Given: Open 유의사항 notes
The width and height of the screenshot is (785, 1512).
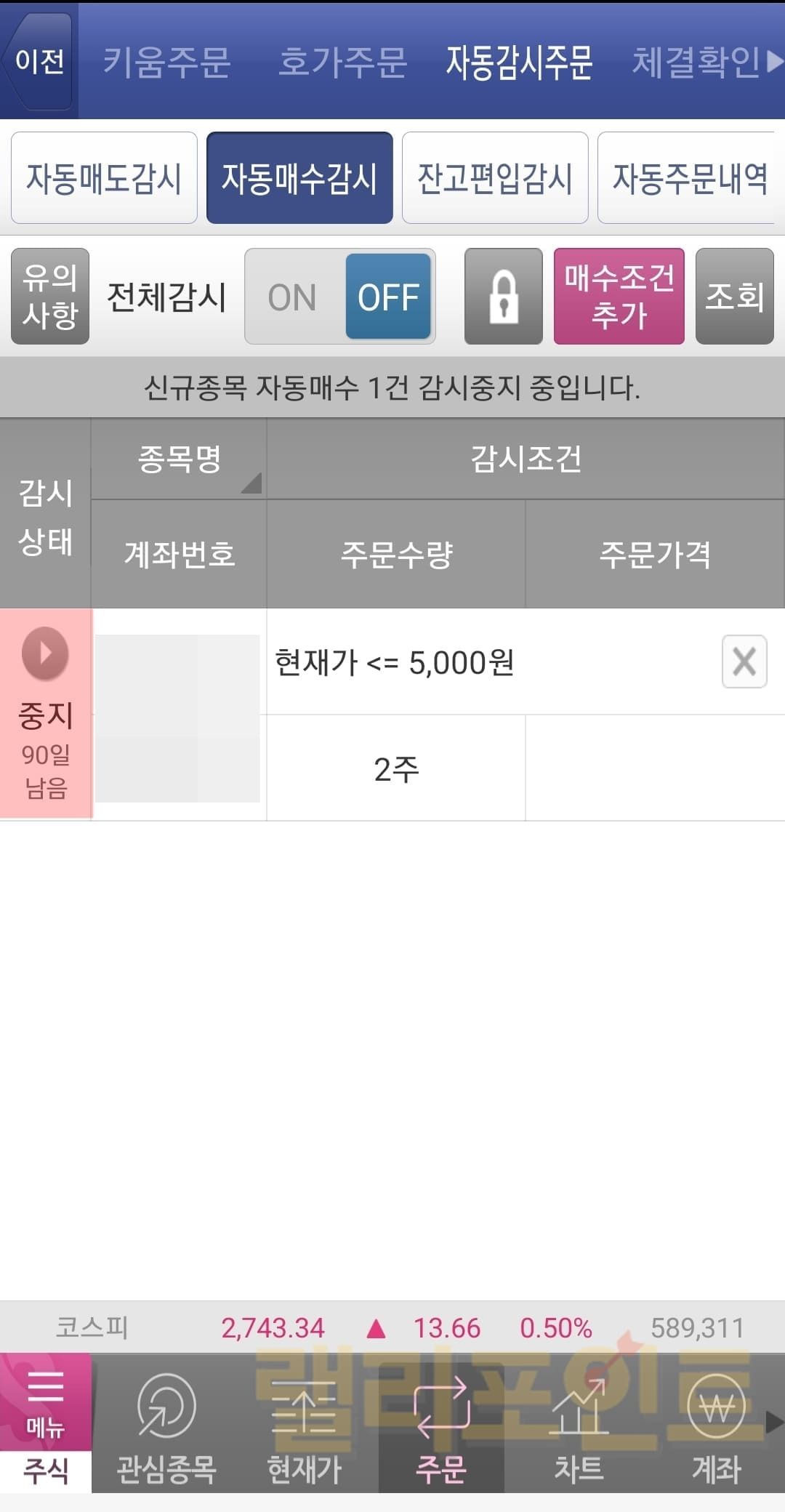Looking at the screenshot, I should 50,297.
